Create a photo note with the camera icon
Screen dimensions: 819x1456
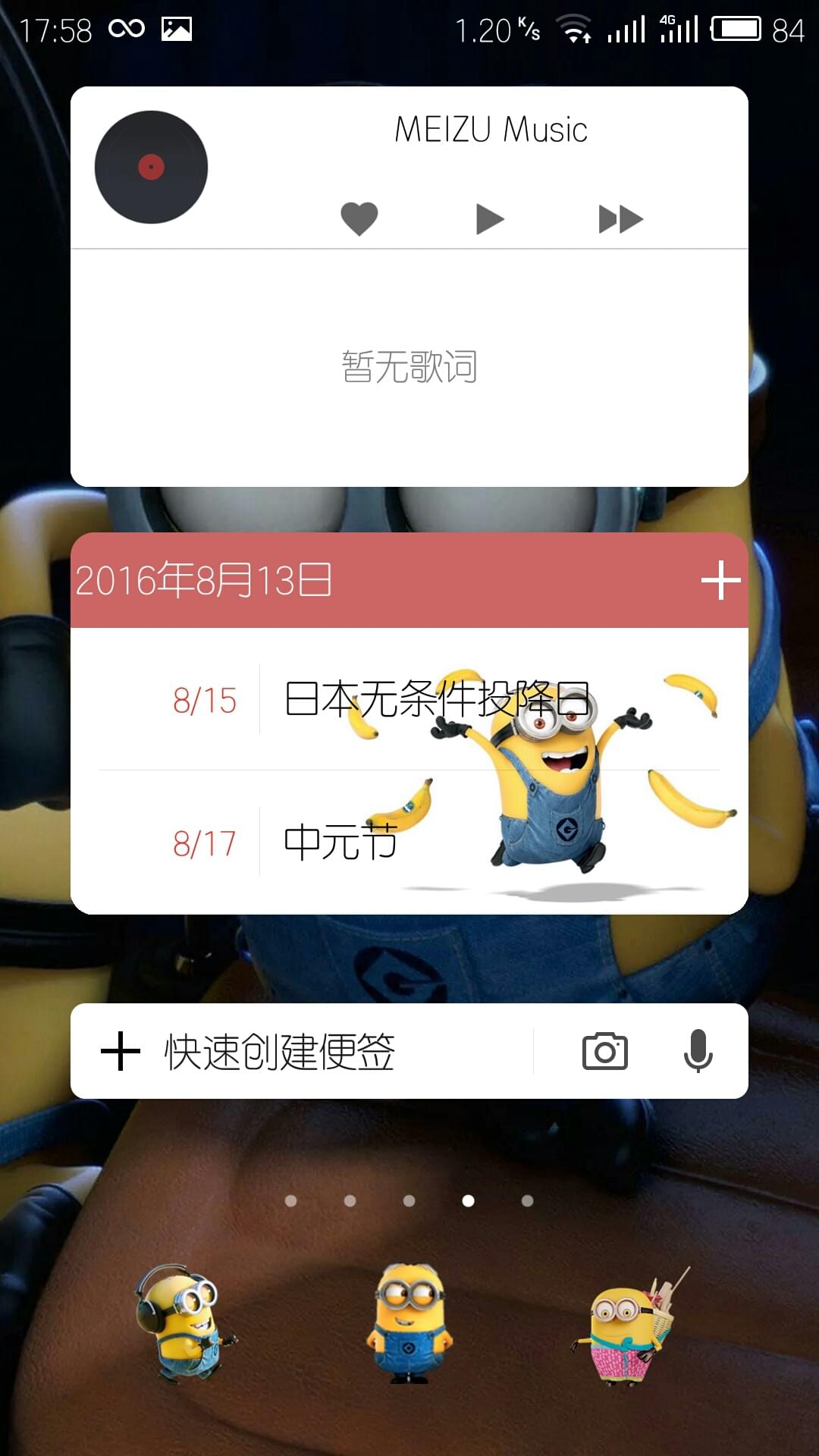point(604,1051)
